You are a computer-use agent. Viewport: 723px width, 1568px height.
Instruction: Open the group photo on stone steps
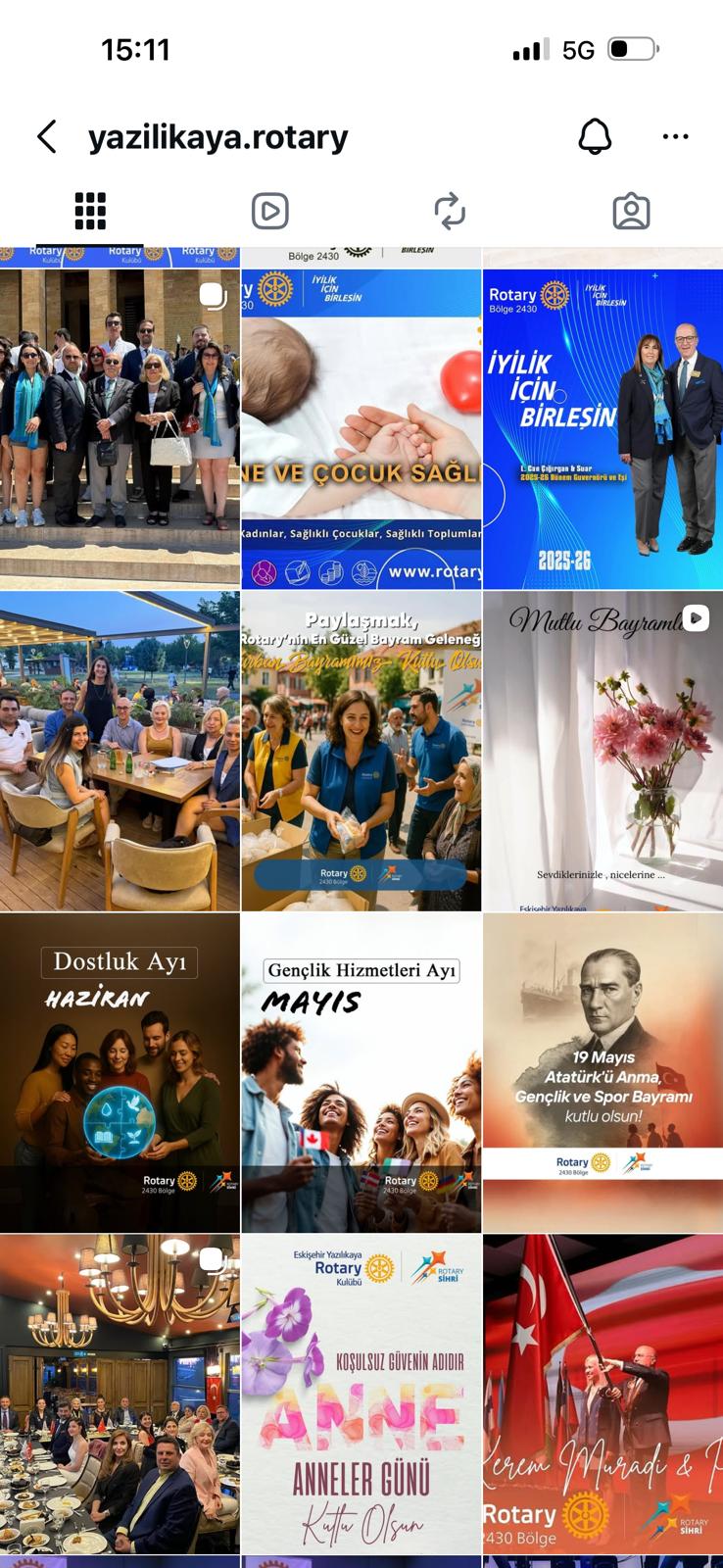tap(120, 428)
